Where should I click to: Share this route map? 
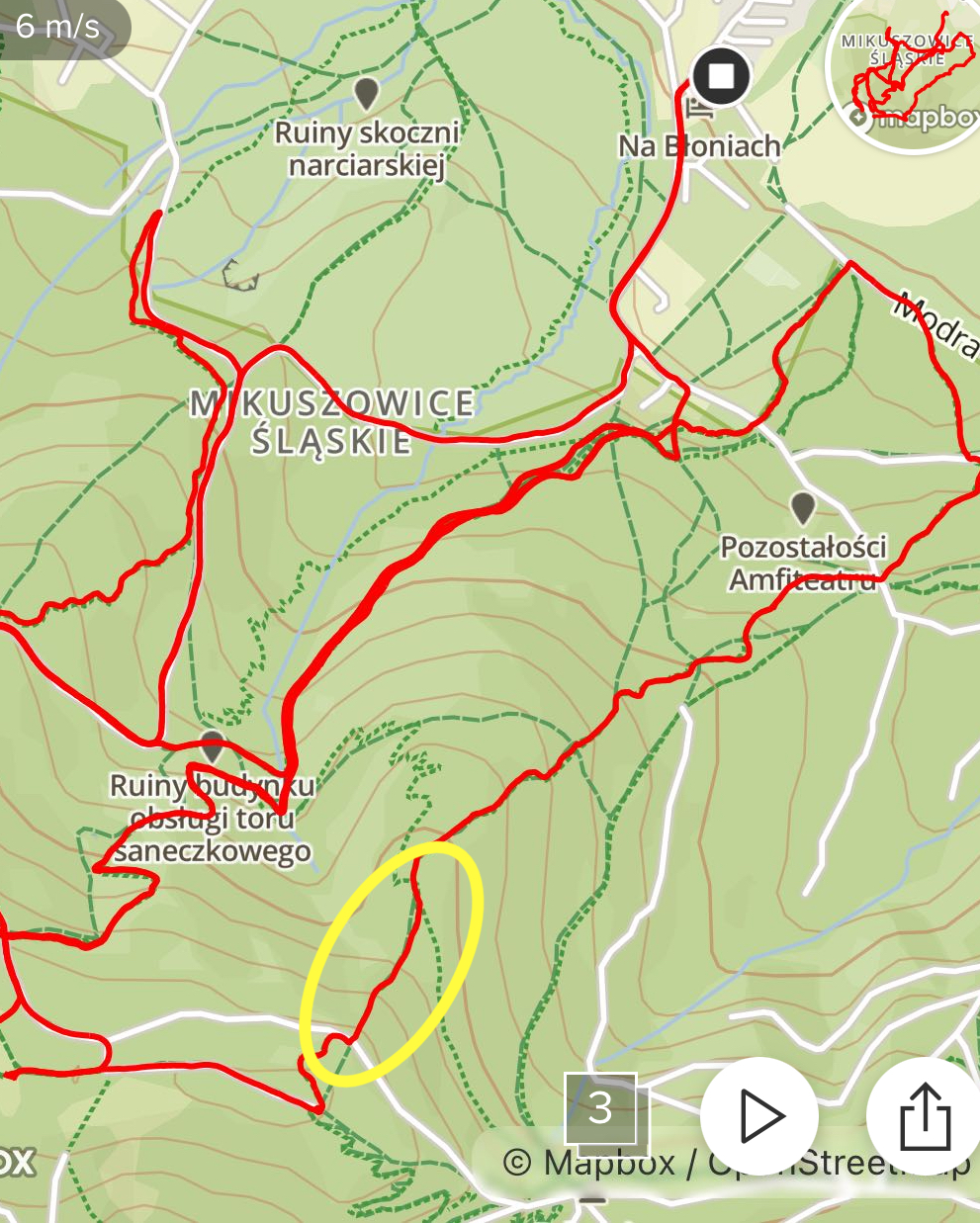pyautogui.click(x=925, y=1116)
